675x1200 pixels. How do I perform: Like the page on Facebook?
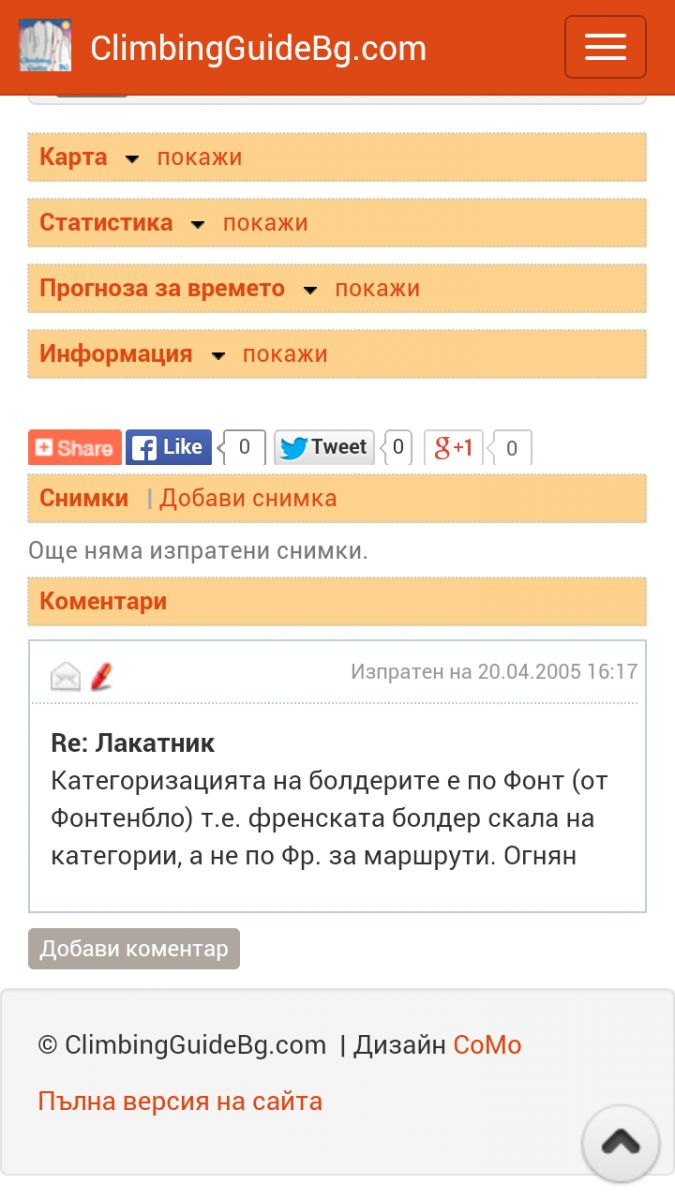(168, 447)
